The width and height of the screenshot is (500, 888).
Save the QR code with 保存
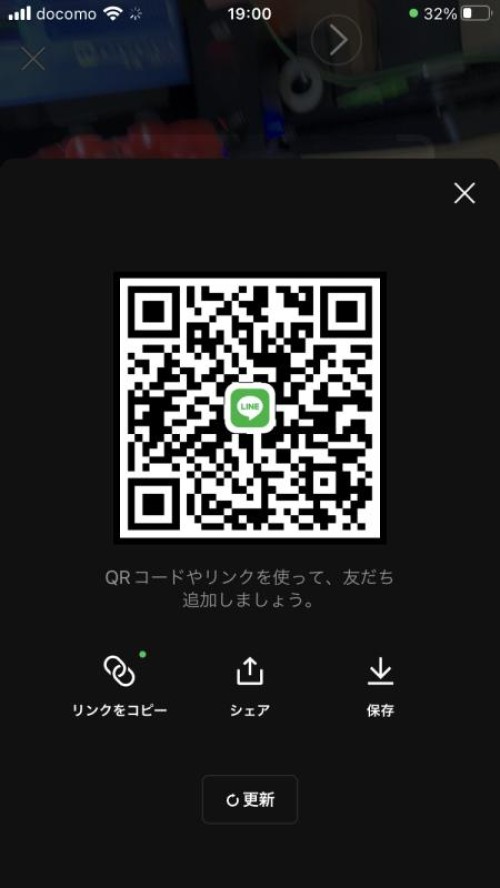(380, 686)
